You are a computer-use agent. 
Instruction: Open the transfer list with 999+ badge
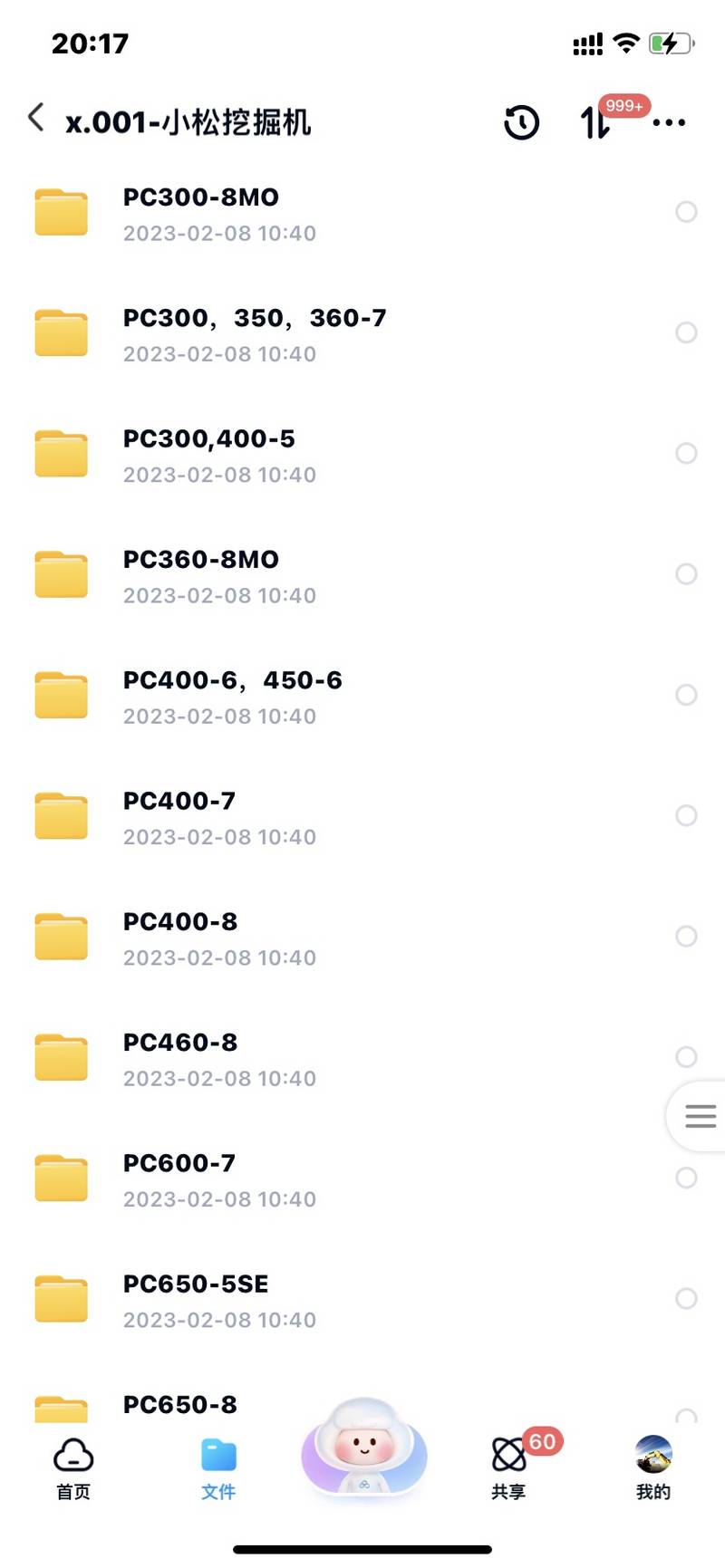click(595, 122)
